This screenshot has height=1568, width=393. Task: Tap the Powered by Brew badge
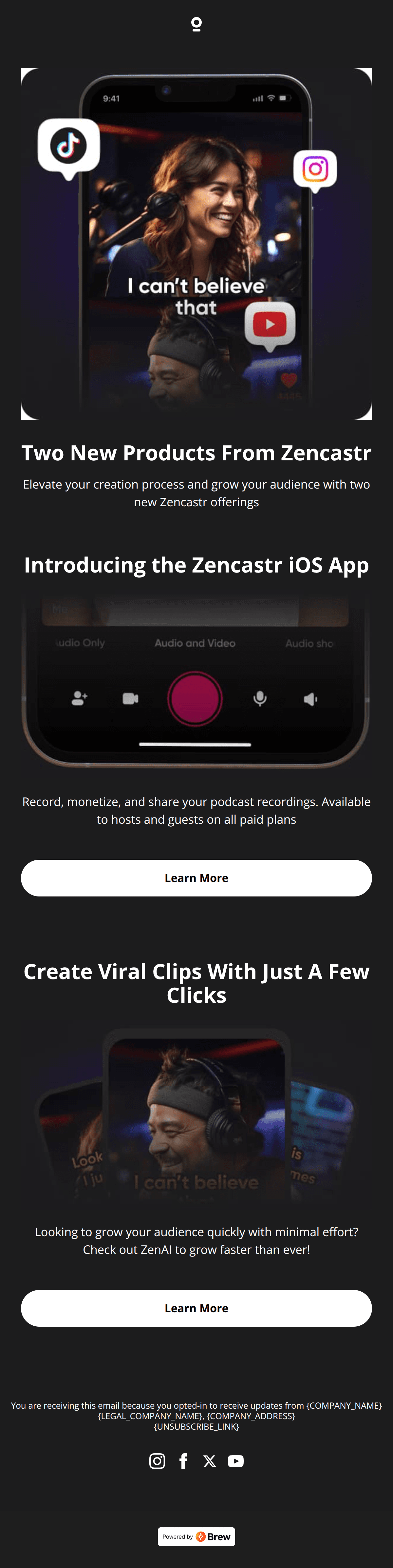pyautogui.click(x=196, y=1536)
